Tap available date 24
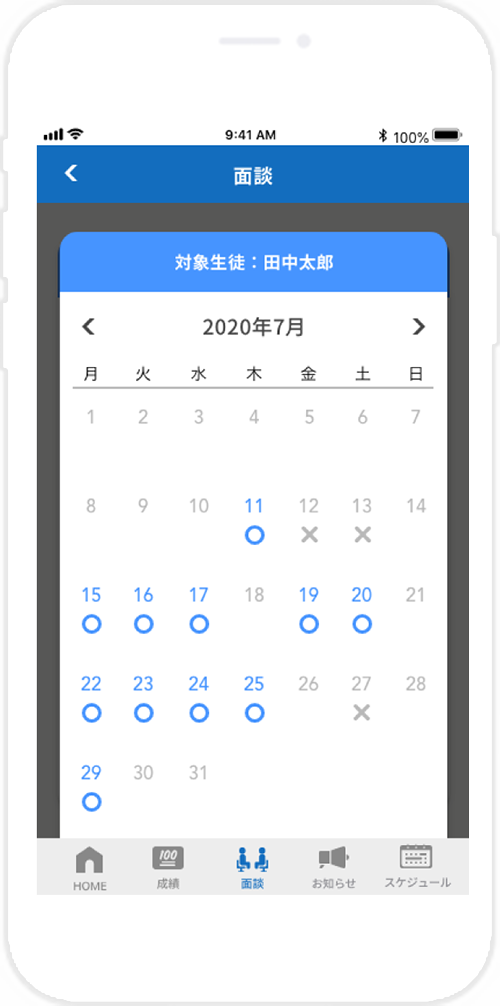500x1006 pixels. [x=199, y=698]
